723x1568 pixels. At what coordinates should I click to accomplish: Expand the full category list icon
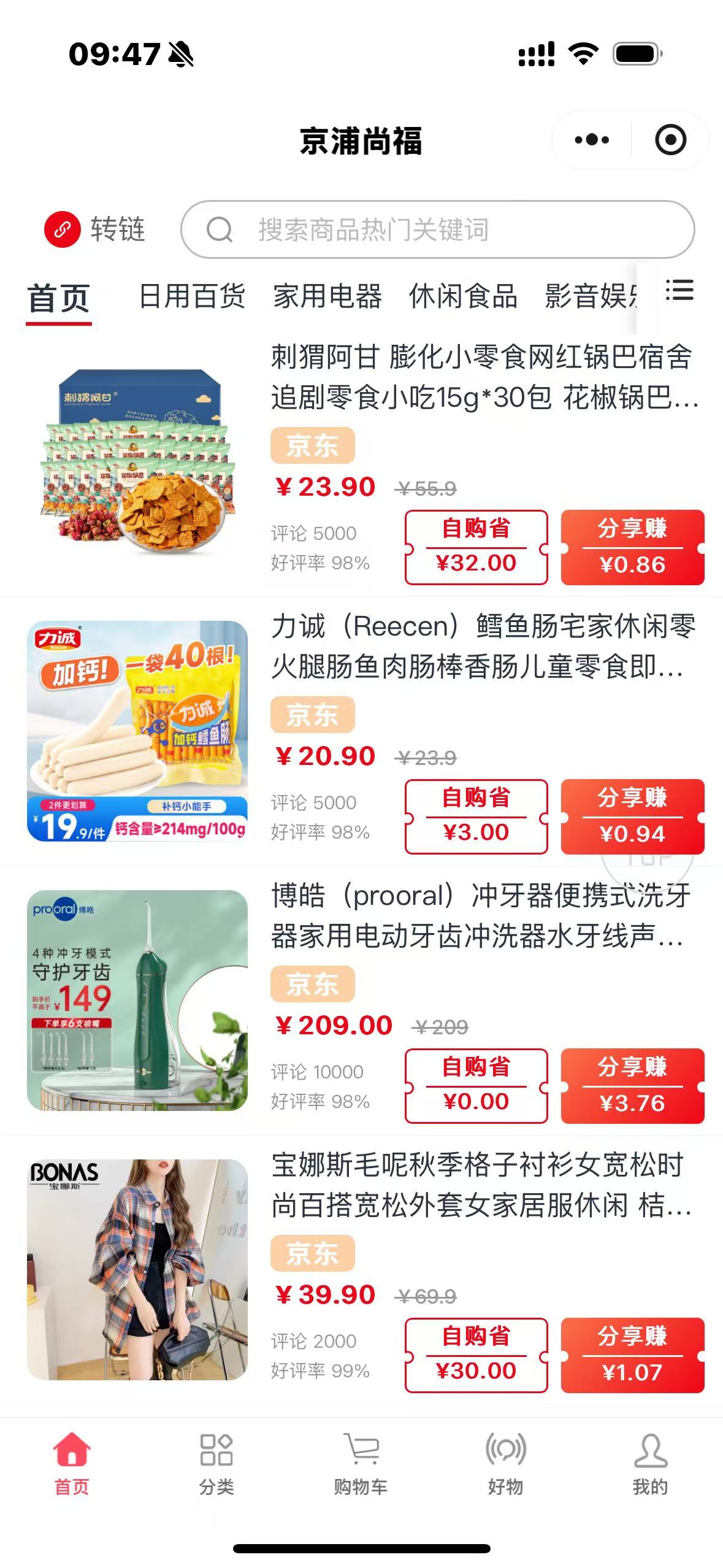pos(679,291)
